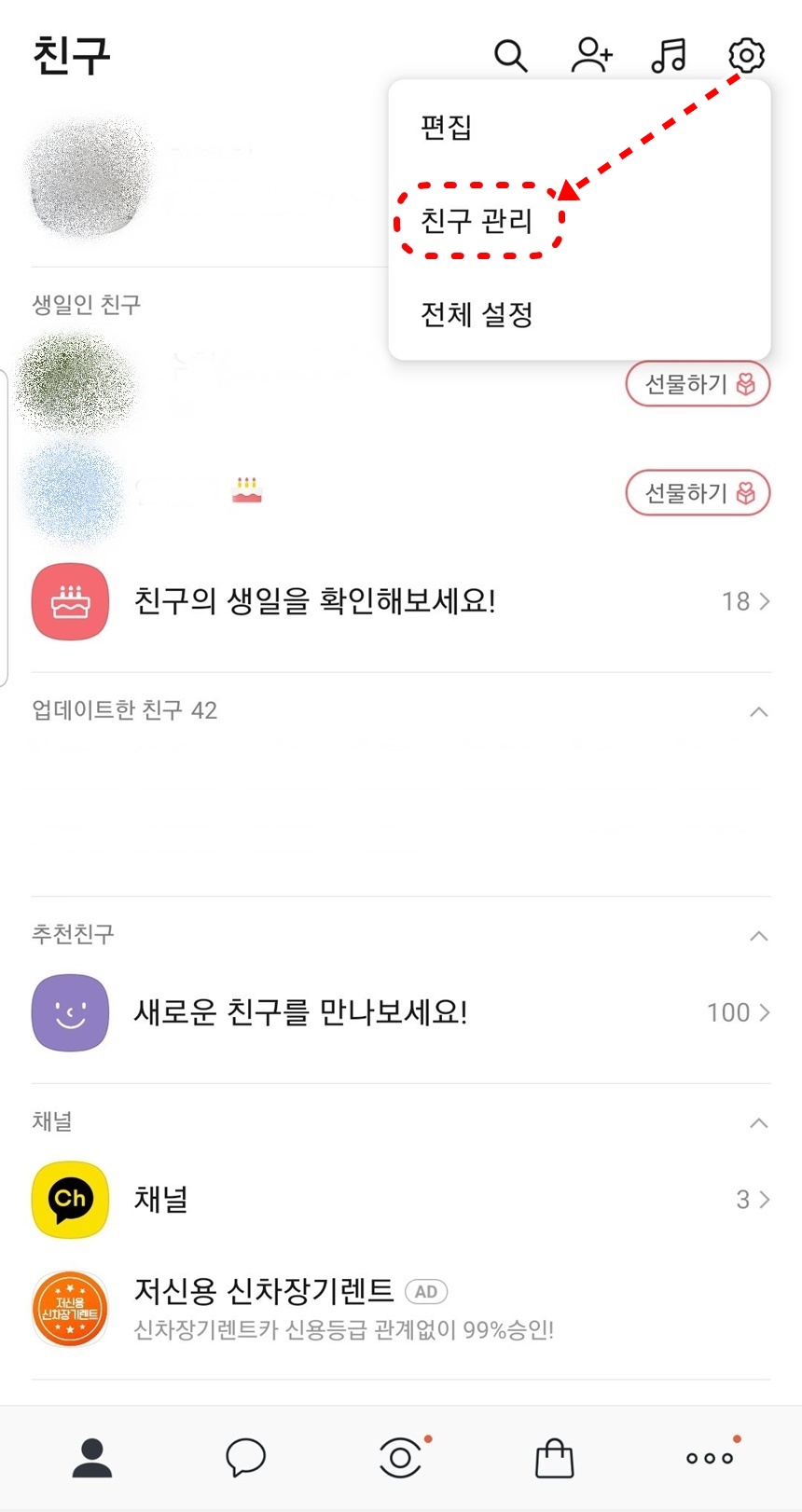
Task: Tap the settings gear icon
Action: pyautogui.click(x=745, y=56)
